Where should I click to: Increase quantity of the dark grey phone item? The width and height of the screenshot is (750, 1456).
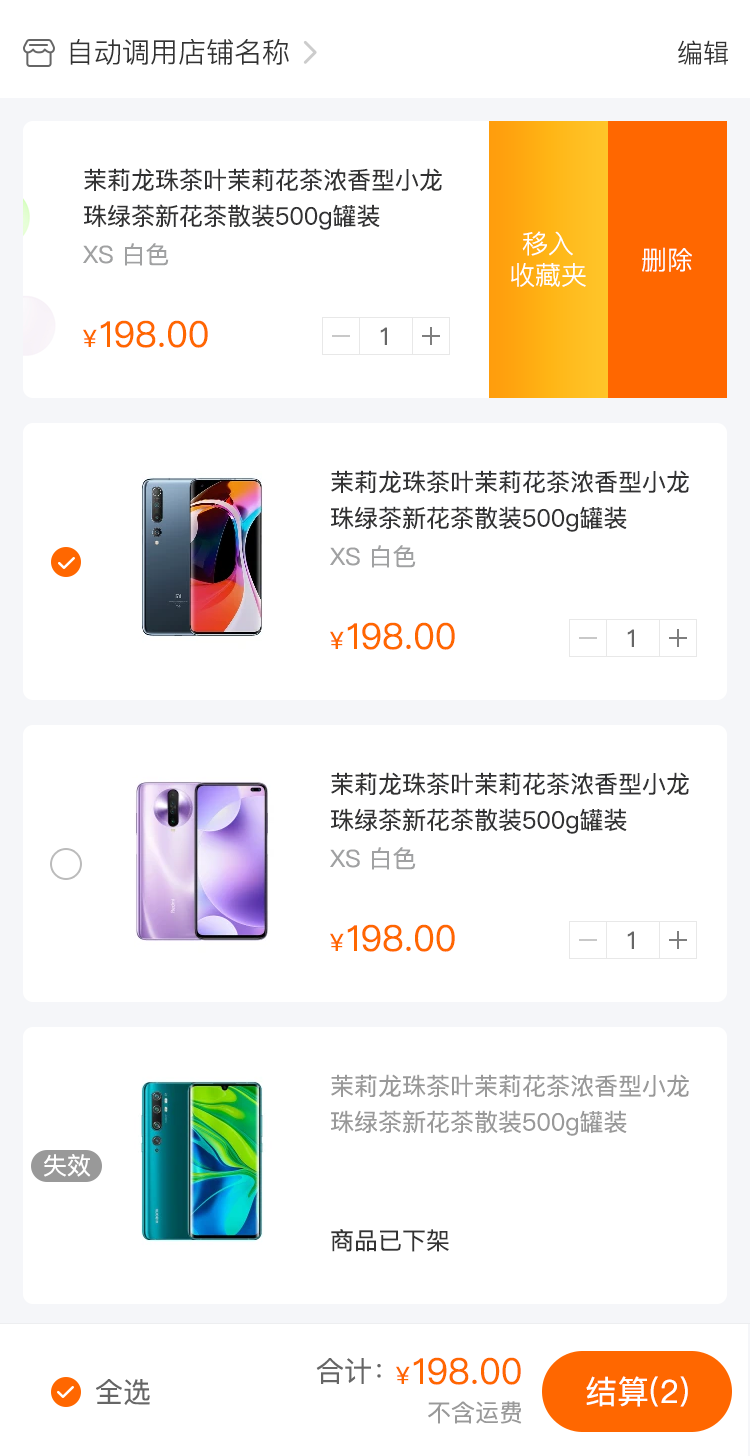pyautogui.click(x=678, y=638)
